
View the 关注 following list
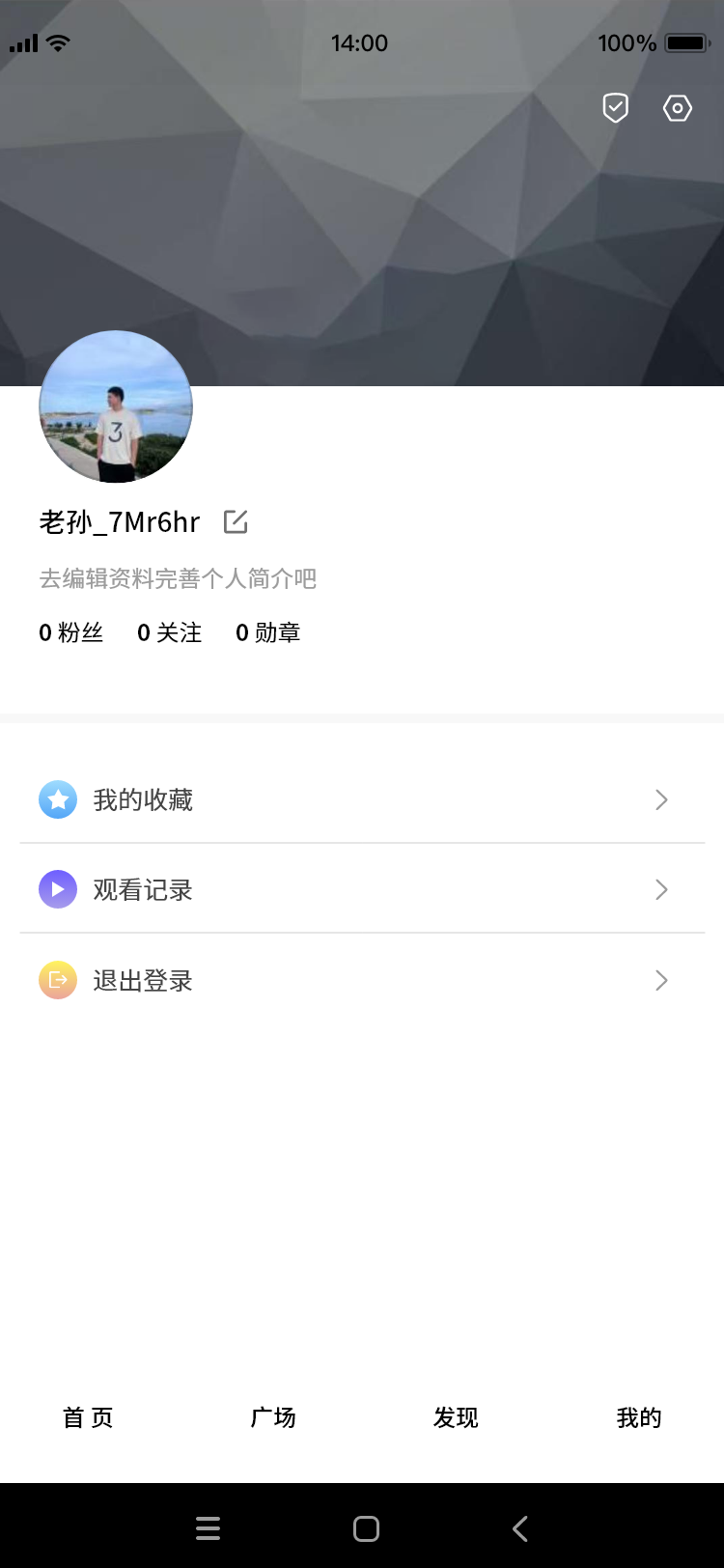tap(170, 632)
